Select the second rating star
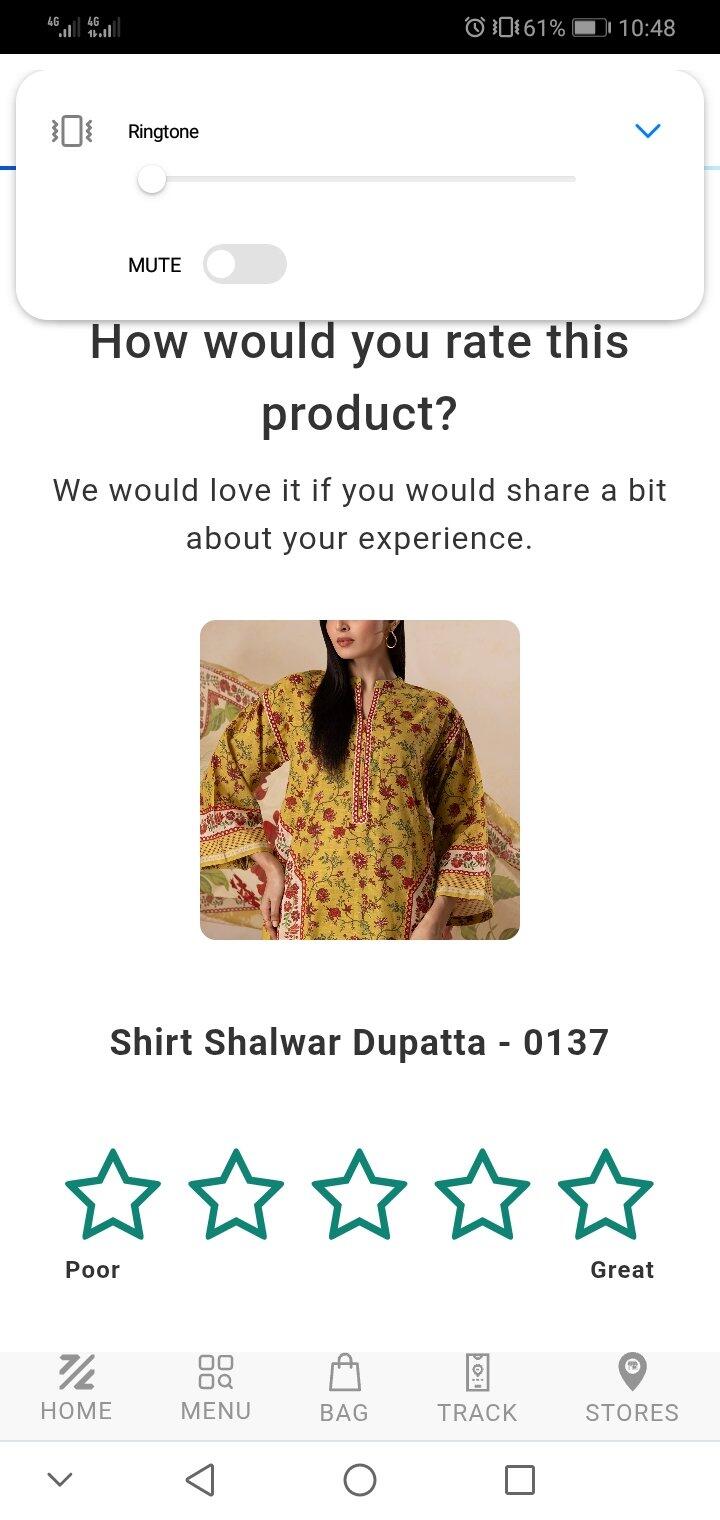Screen dimensions: 720x1520 coord(236,1194)
